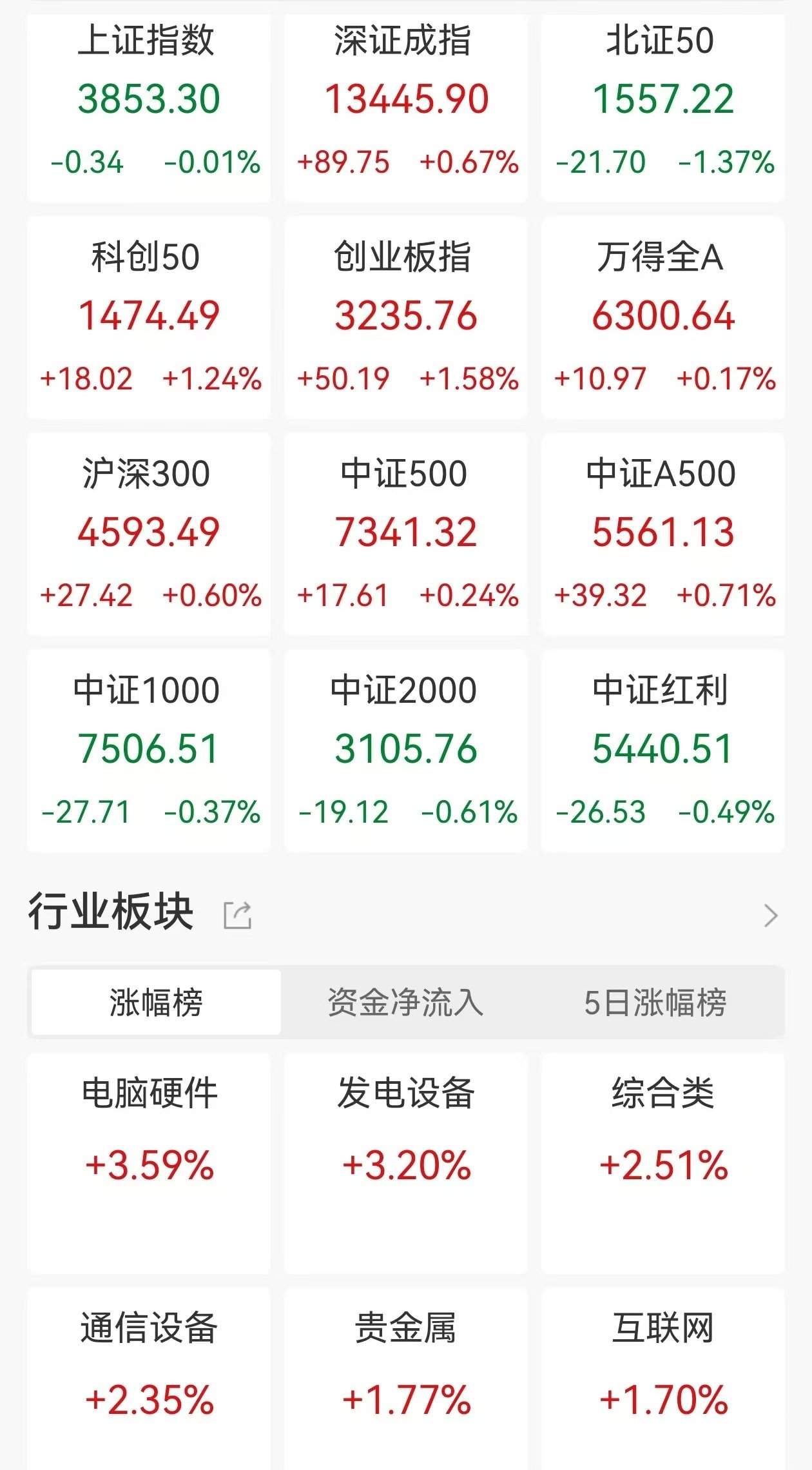Check the 中证500 index card
This screenshot has width=812, height=1470.
(x=406, y=534)
